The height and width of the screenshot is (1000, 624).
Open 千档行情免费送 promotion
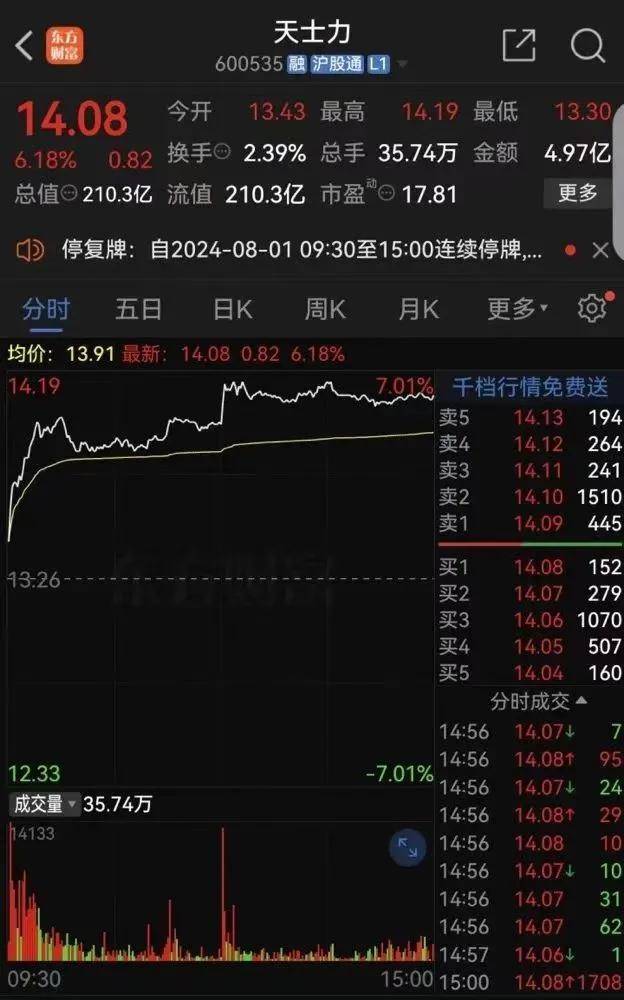point(530,387)
